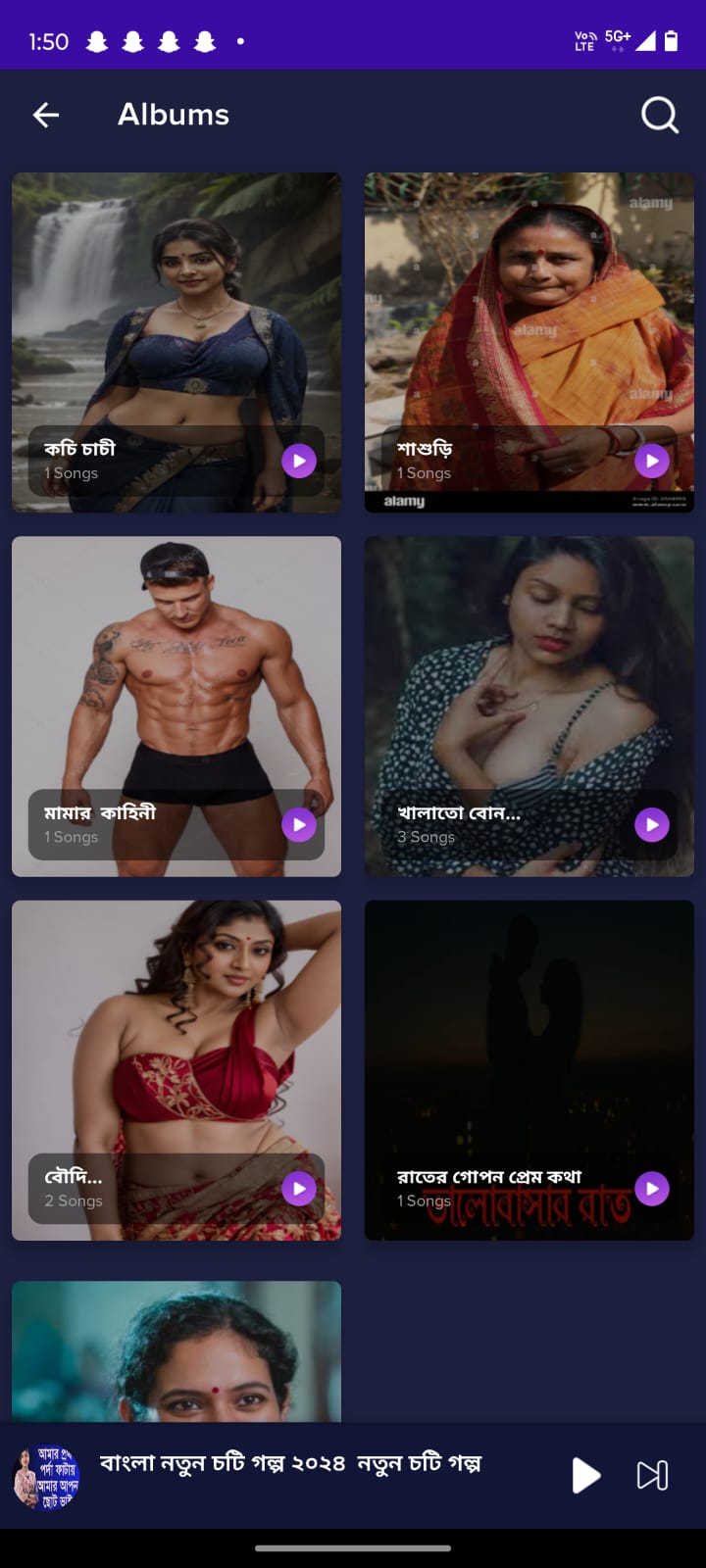Go back using the arrow icon
Screen dimensions: 706x1568
coord(45,115)
